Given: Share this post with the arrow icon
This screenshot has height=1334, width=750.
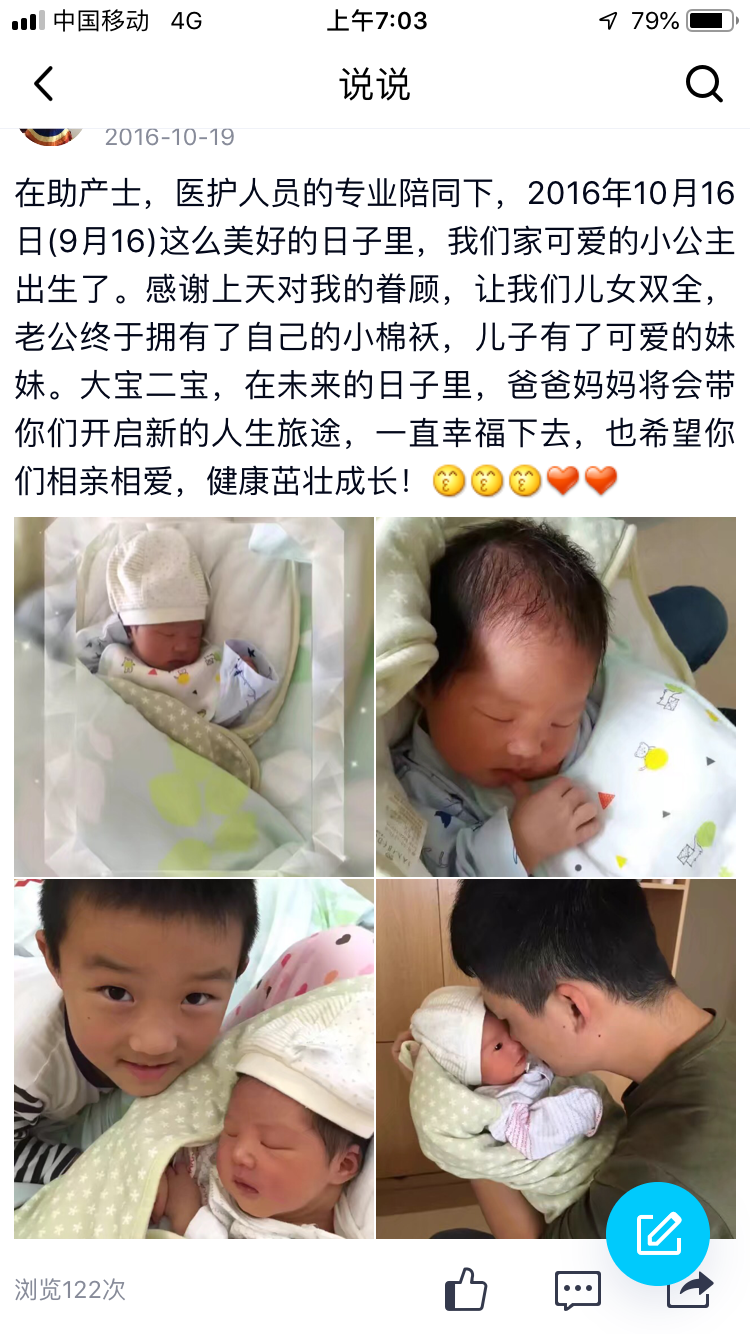Looking at the screenshot, I should (690, 1290).
